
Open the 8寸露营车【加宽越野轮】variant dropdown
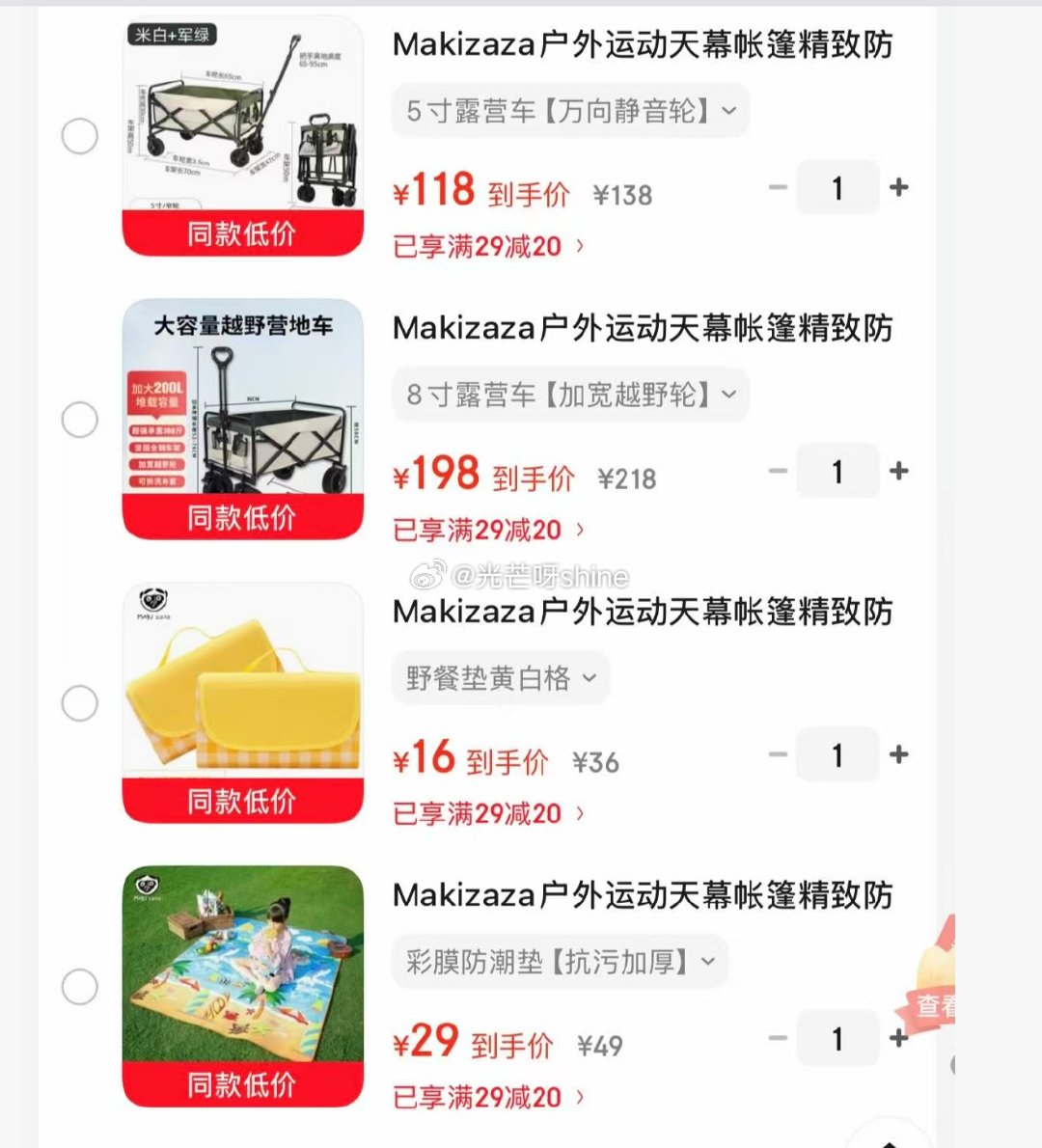point(571,395)
